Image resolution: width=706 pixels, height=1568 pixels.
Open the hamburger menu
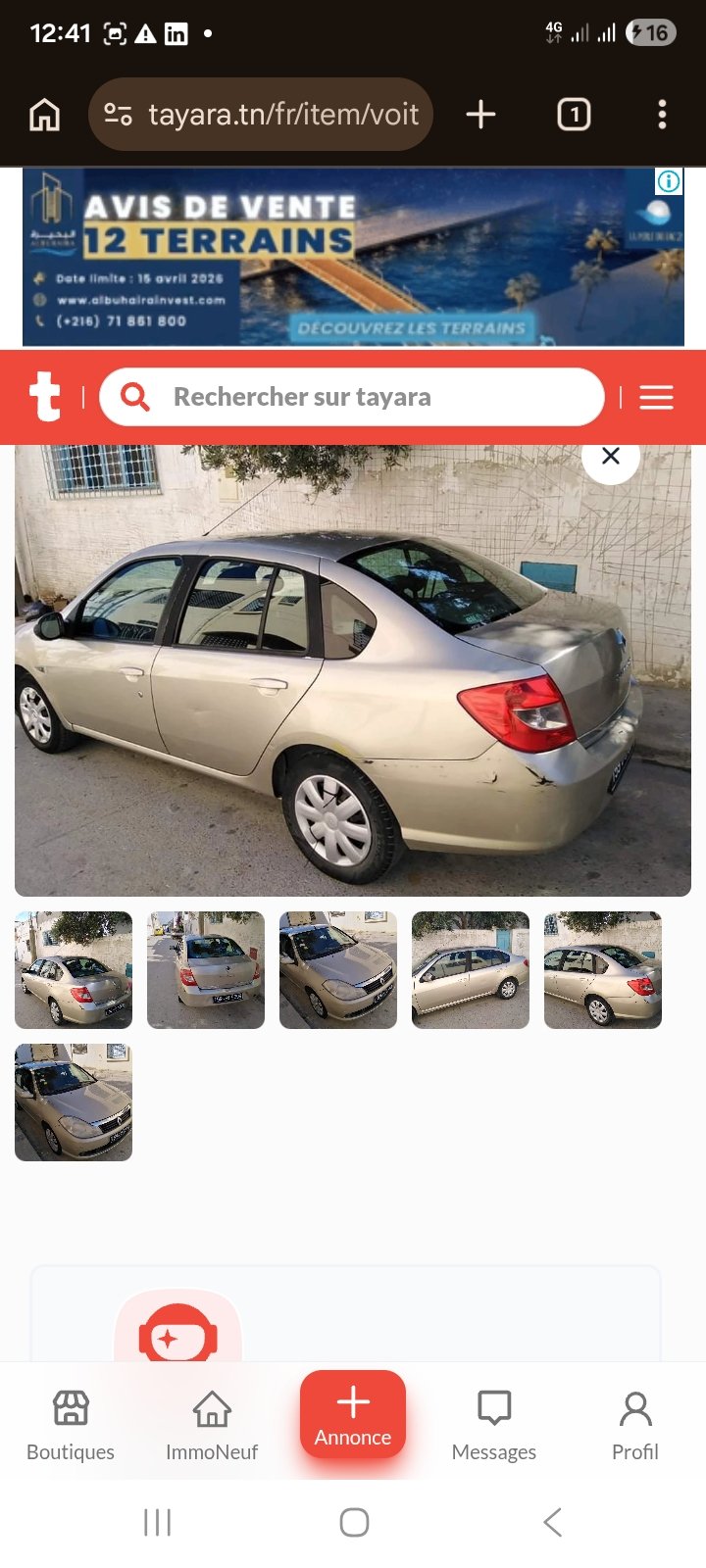[656, 397]
